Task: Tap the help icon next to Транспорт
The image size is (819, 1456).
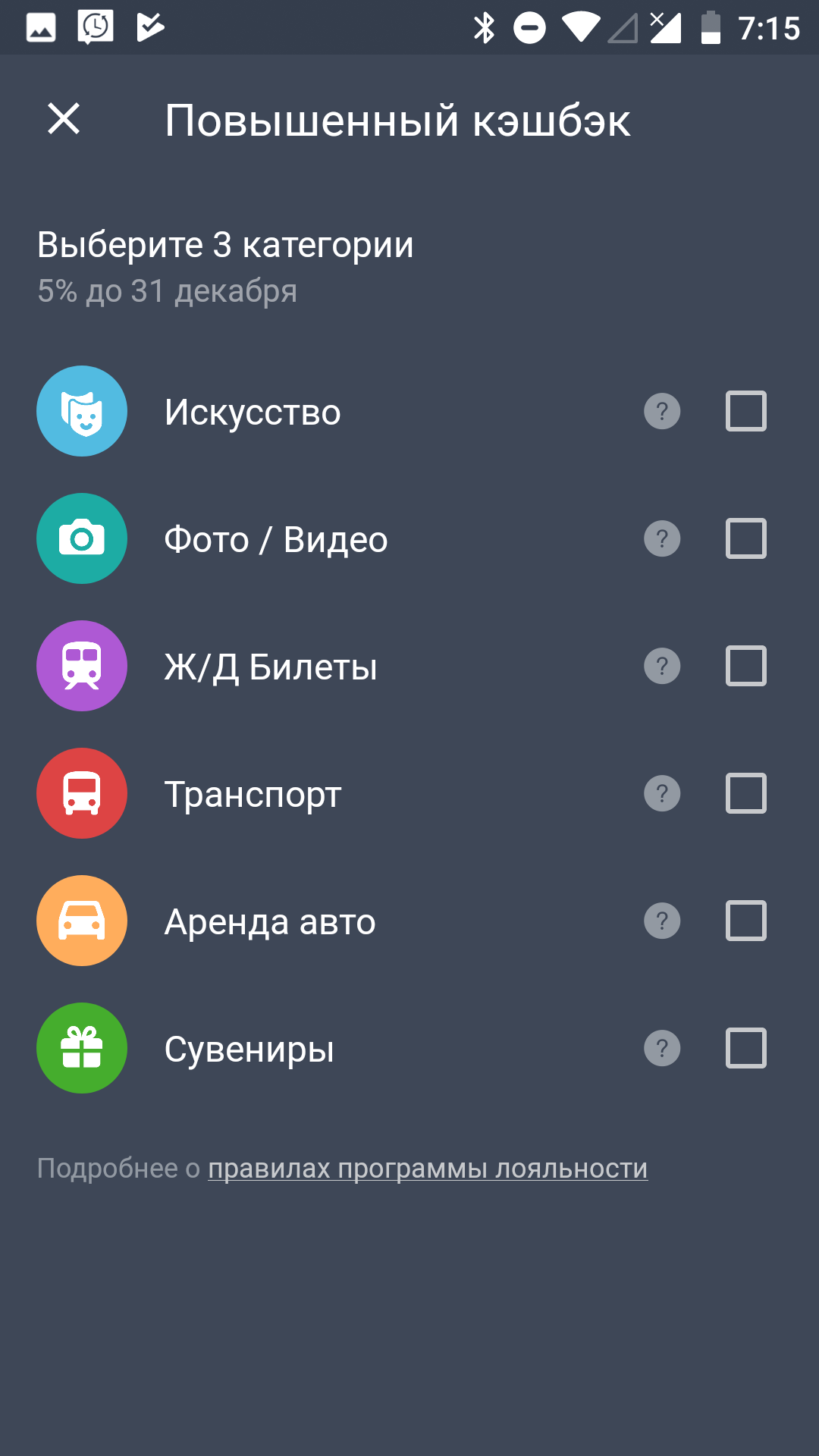Action: tap(662, 793)
